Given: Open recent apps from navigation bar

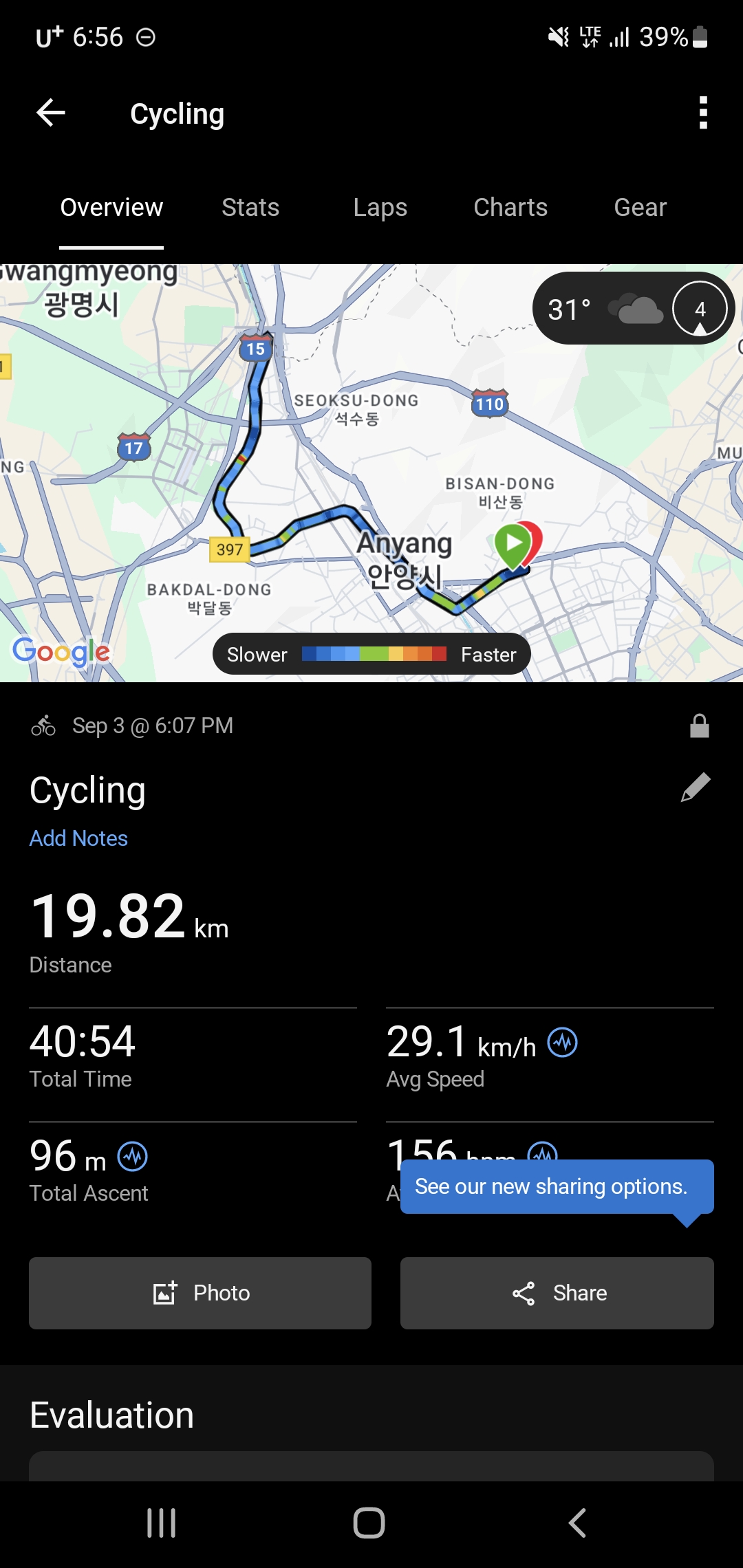Looking at the screenshot, I should 162,1523.
